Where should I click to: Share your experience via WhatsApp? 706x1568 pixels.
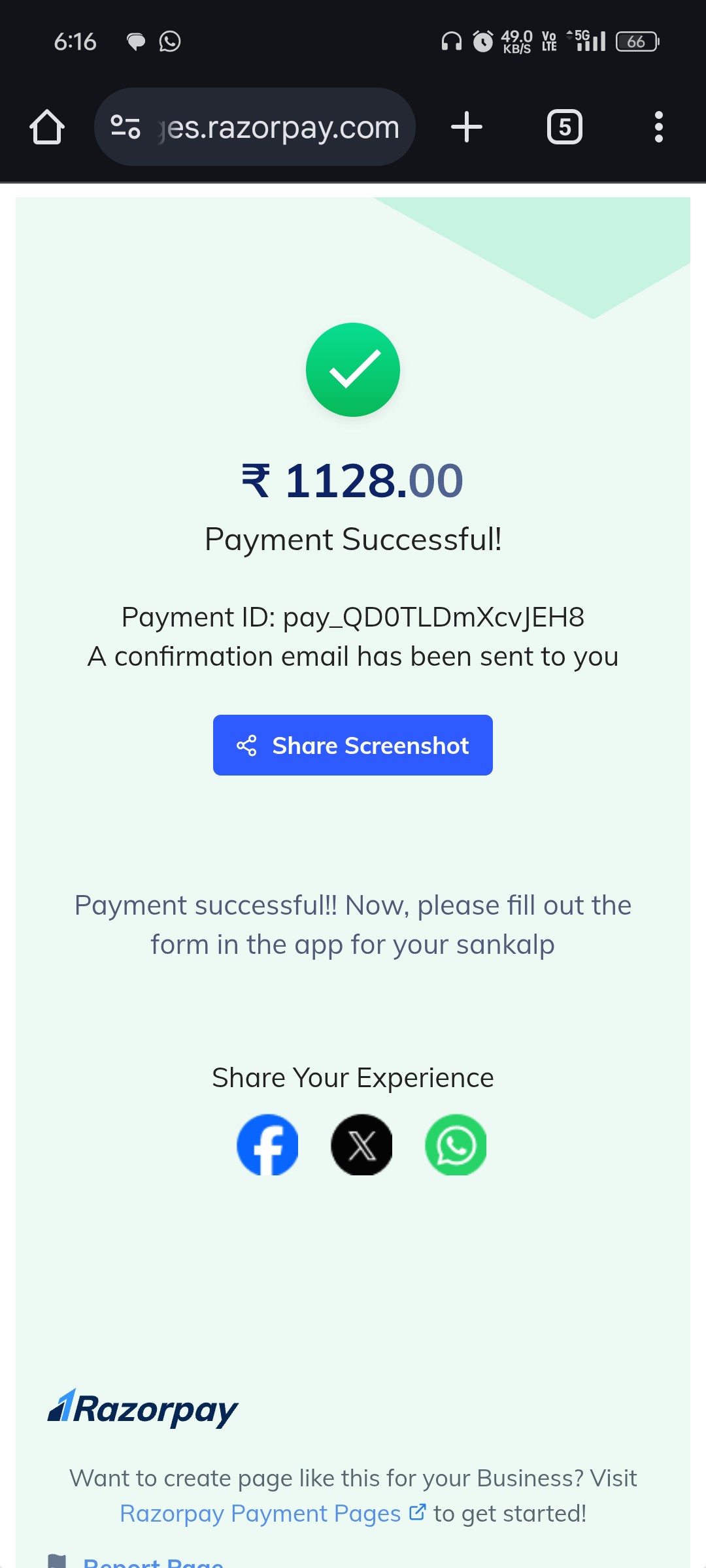pyautogui.click(x=456, y=1145)
